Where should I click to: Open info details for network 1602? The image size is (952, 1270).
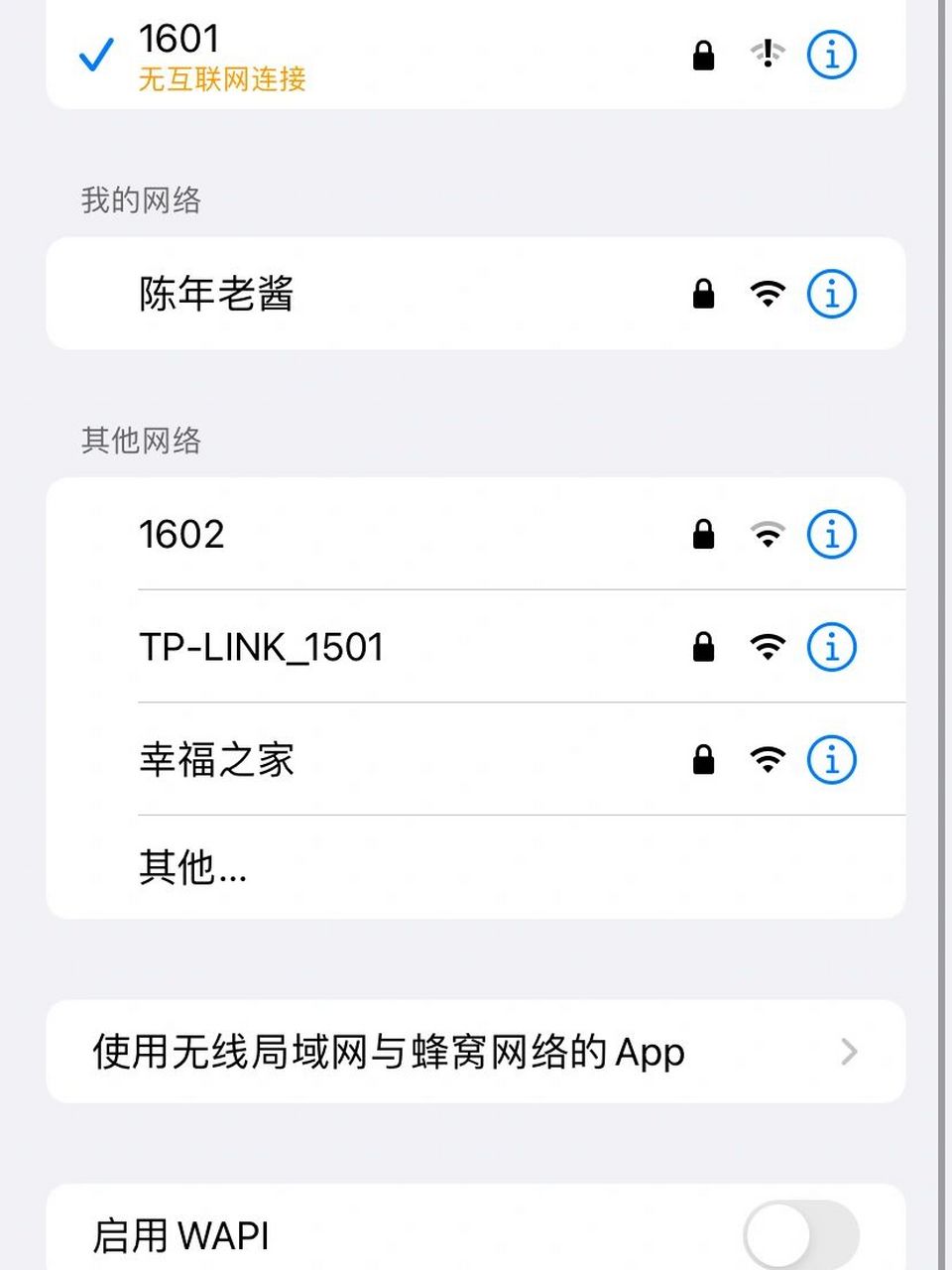pyautogui.click(x=831, y=534)
